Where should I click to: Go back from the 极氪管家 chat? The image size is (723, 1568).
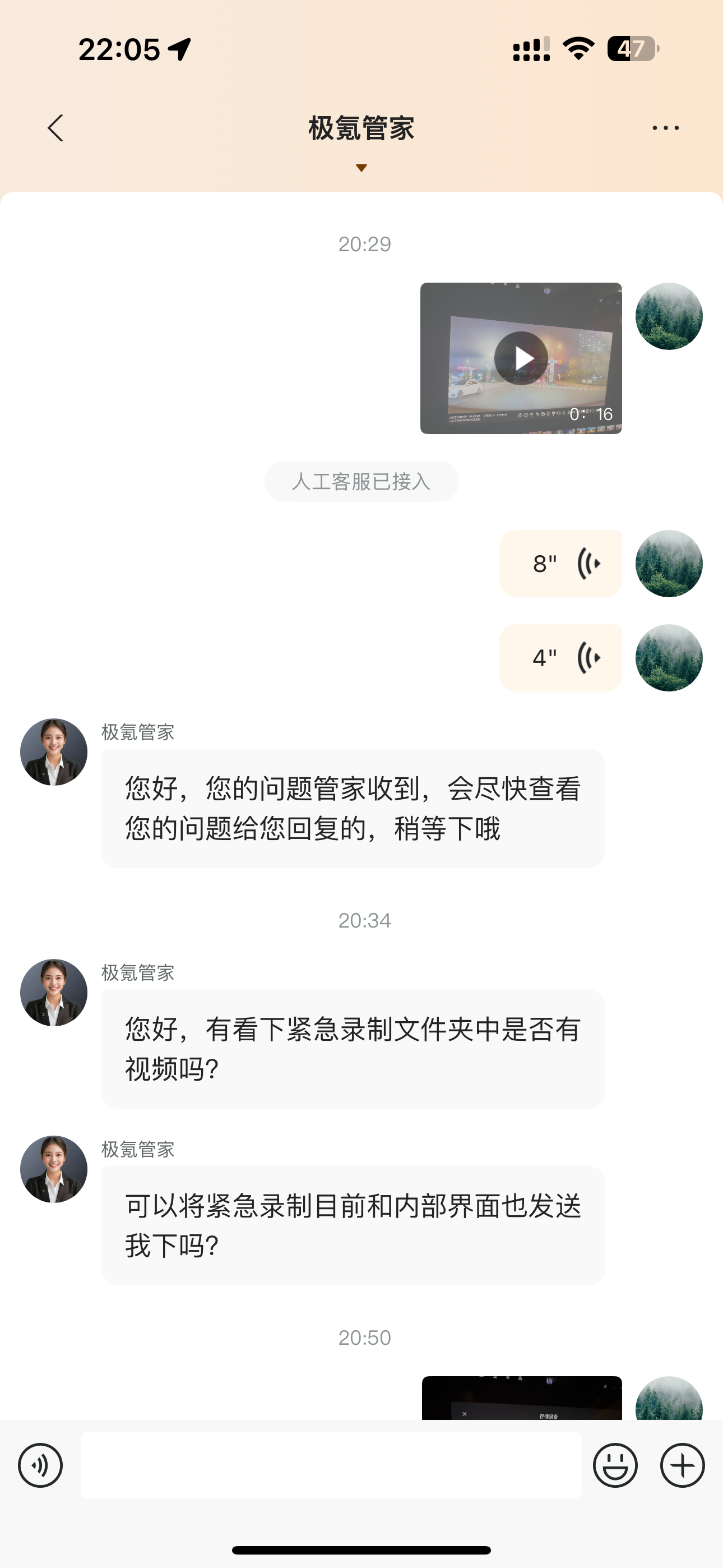[55, 128]
